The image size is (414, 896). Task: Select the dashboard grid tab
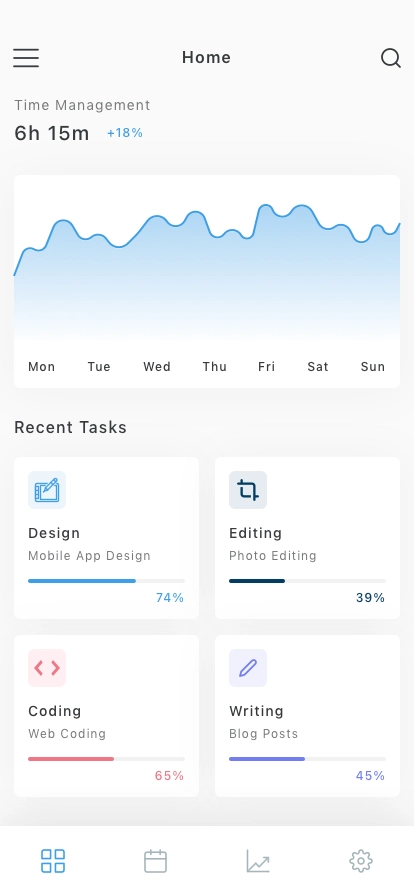click(x=53, y=861)
